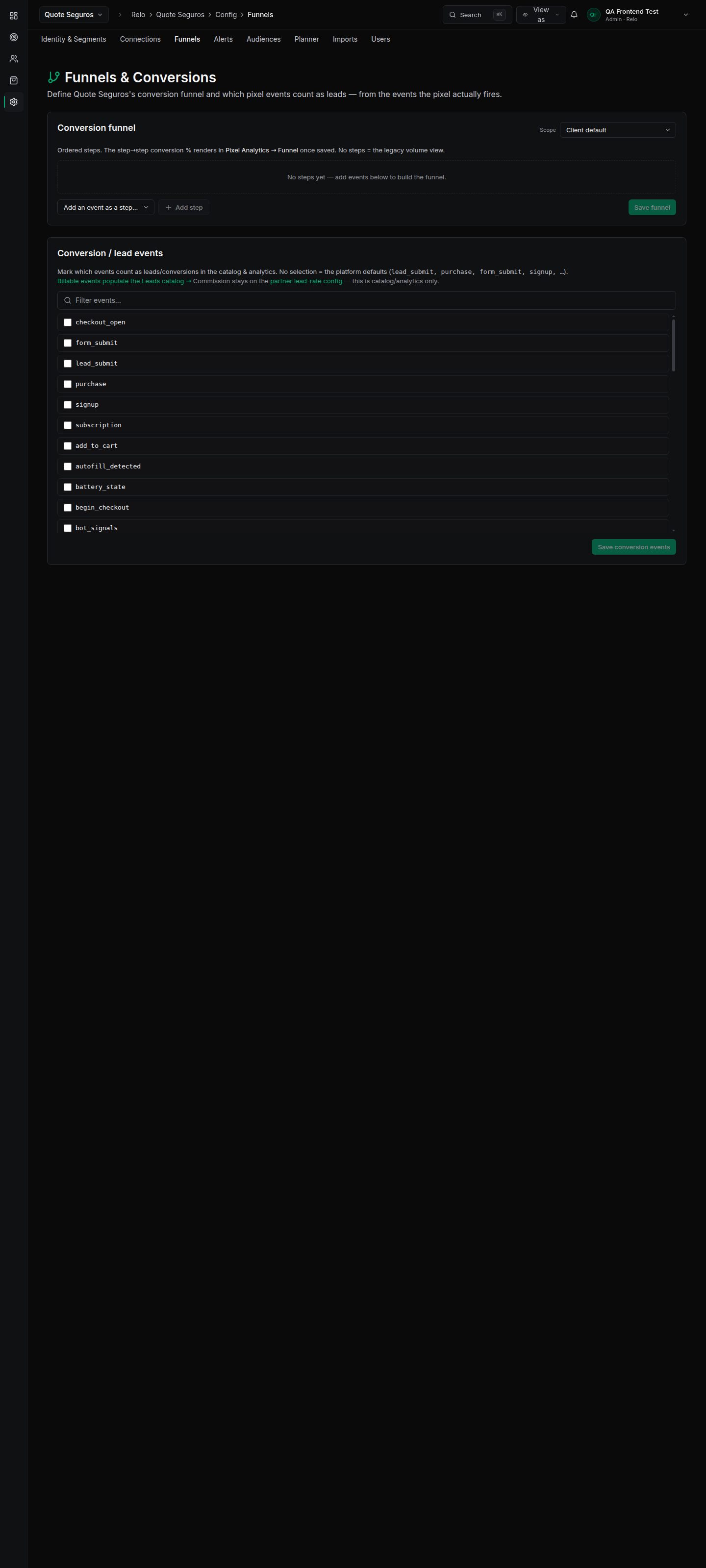706x1568 pixels.
Task: Save conversion events
Action: [x=633, y=547]
